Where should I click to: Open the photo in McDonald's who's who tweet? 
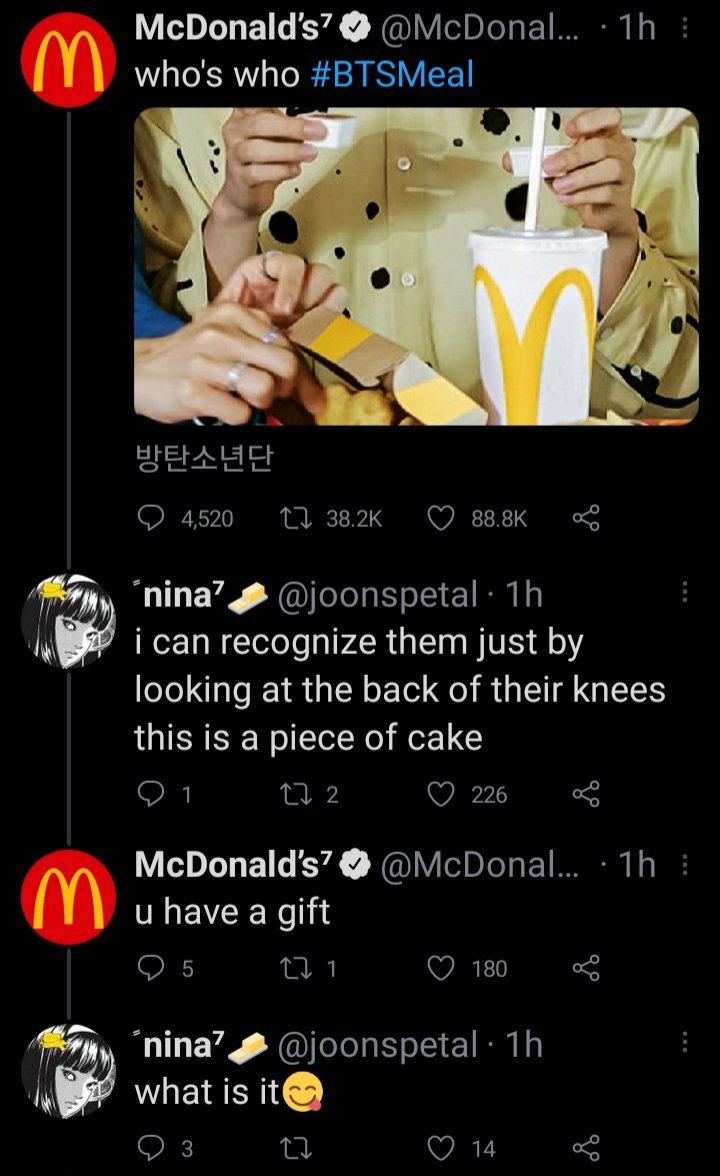click(x=416, y=266)
